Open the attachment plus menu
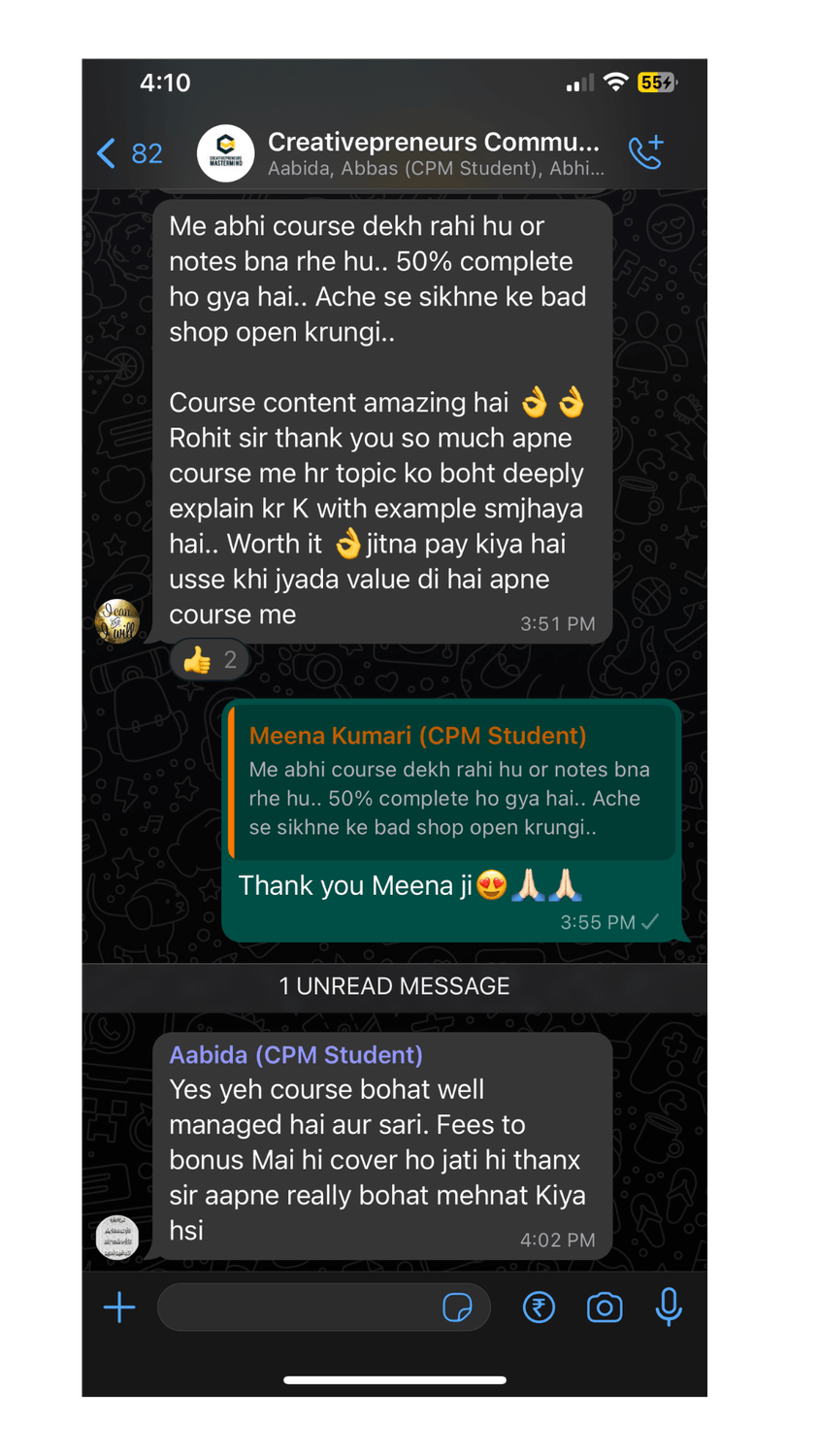This screenshot has width=819, height=1456. tap(119, 1307)
